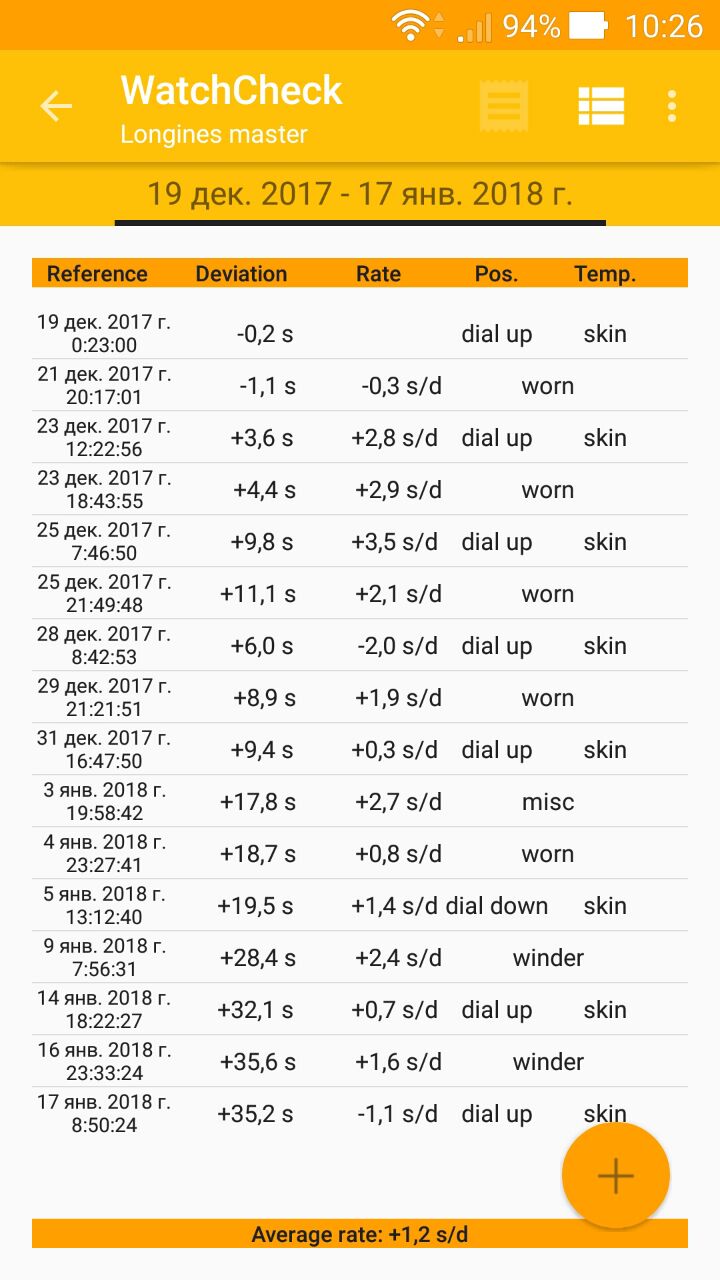Open the 19 дек. 2017 0:23:00 entry
This screenshot has height=1280, width=720.
[360, 334]
